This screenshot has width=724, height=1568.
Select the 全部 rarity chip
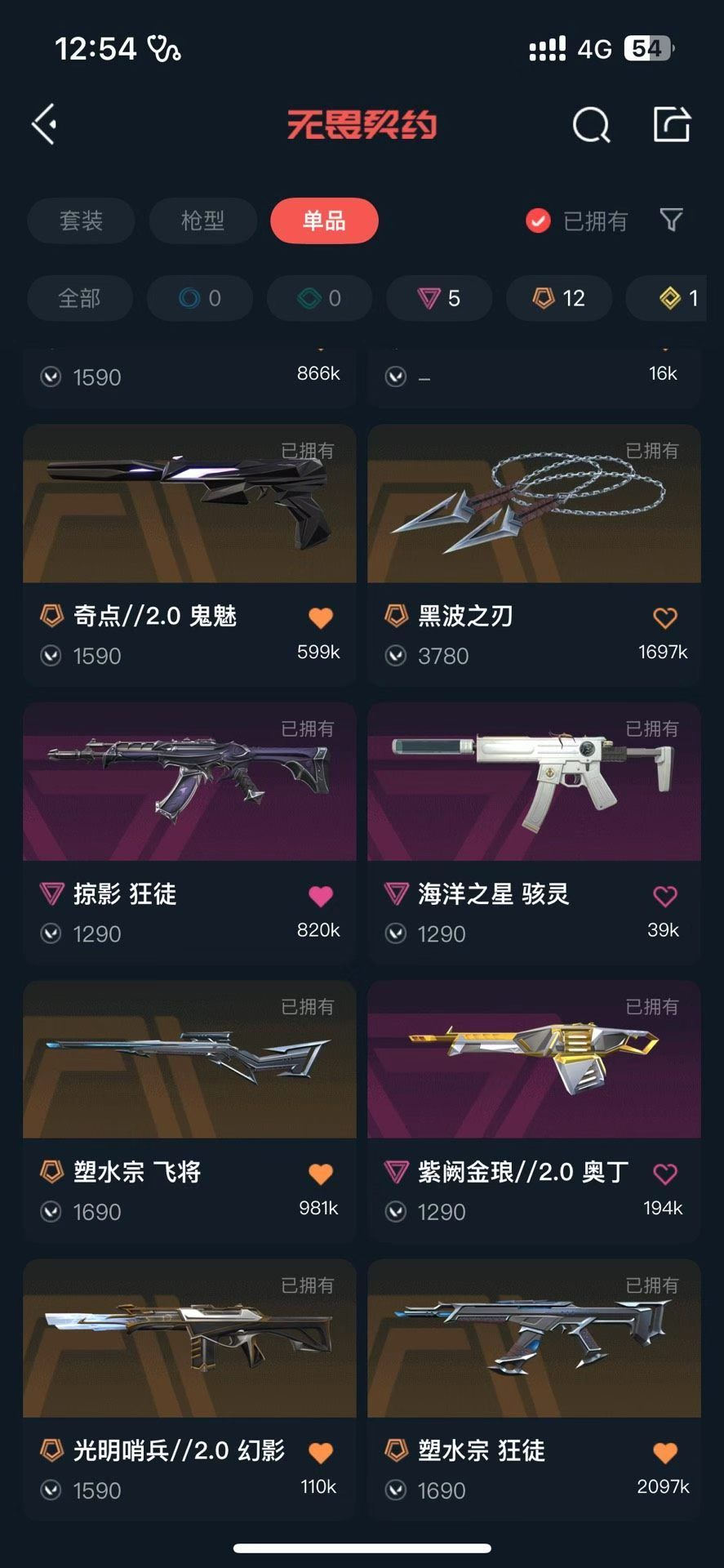click(x=79, y=298)
